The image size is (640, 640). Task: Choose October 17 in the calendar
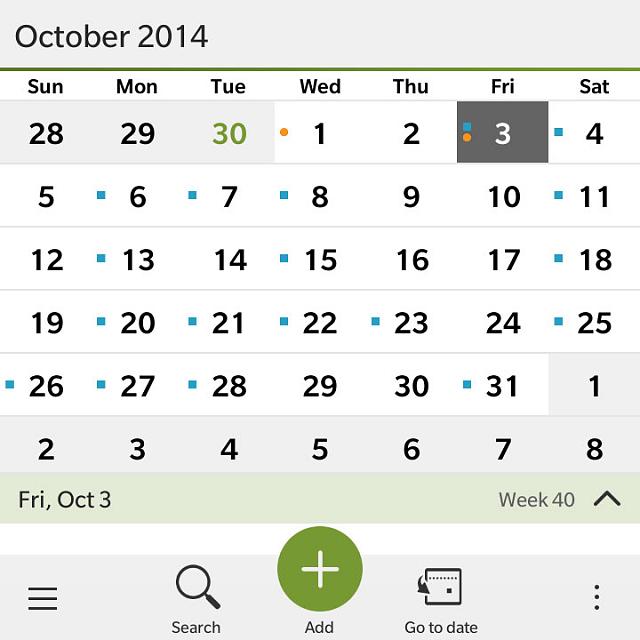click(503, 260)
